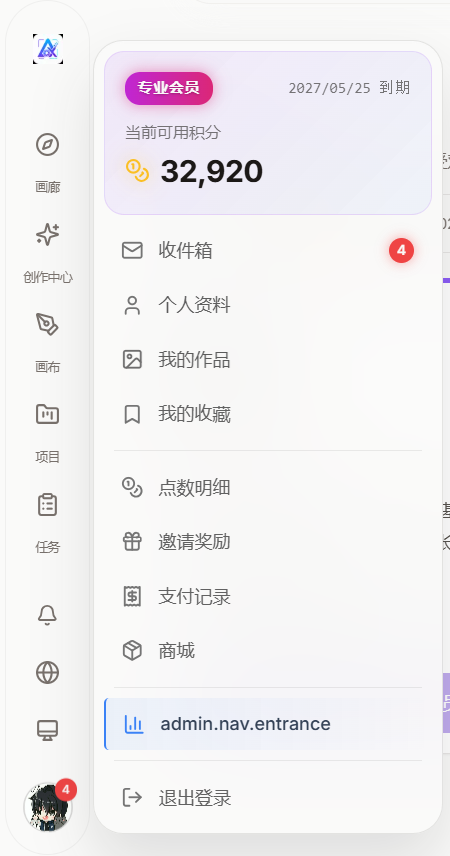
Task: Open the notifications bell
Action: 48,615
